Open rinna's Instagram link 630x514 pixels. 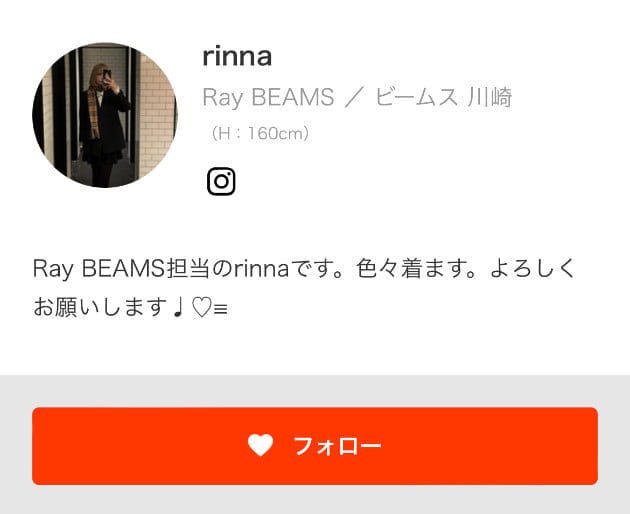221,181
